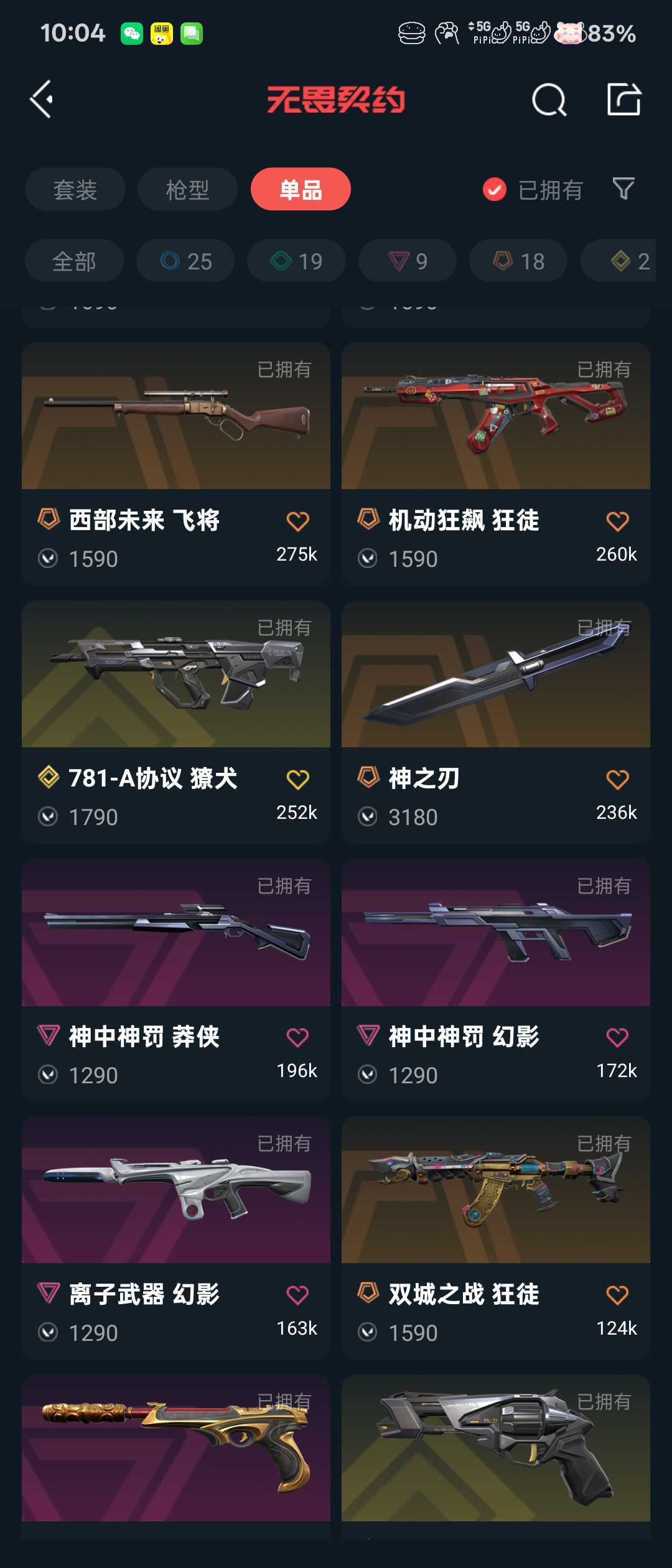Filter by the blue tier chip showing 25
672x1568 pixels.
[x=185, y=261]
